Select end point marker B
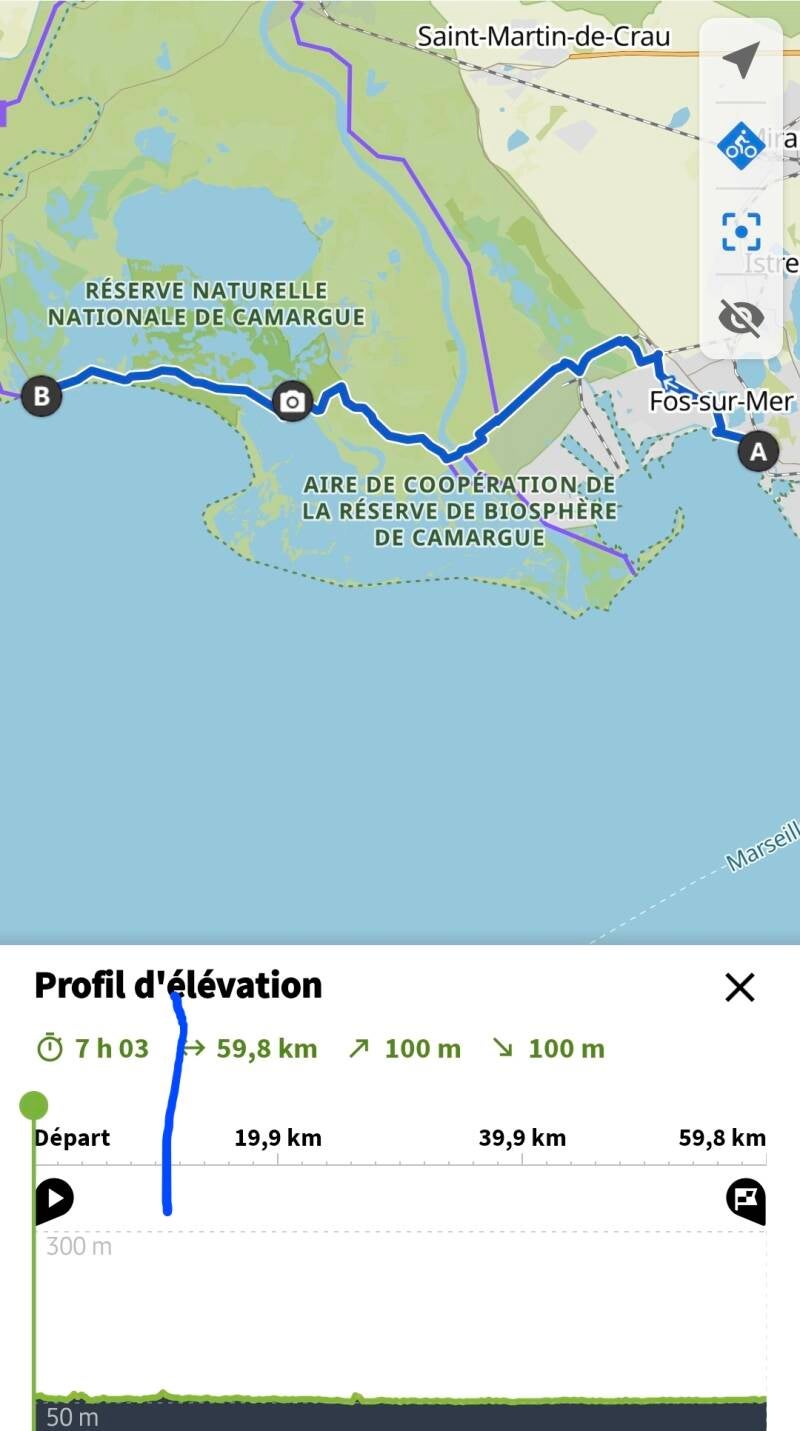800x1431 pixels. pyautogui.click(x=41, y=396)
